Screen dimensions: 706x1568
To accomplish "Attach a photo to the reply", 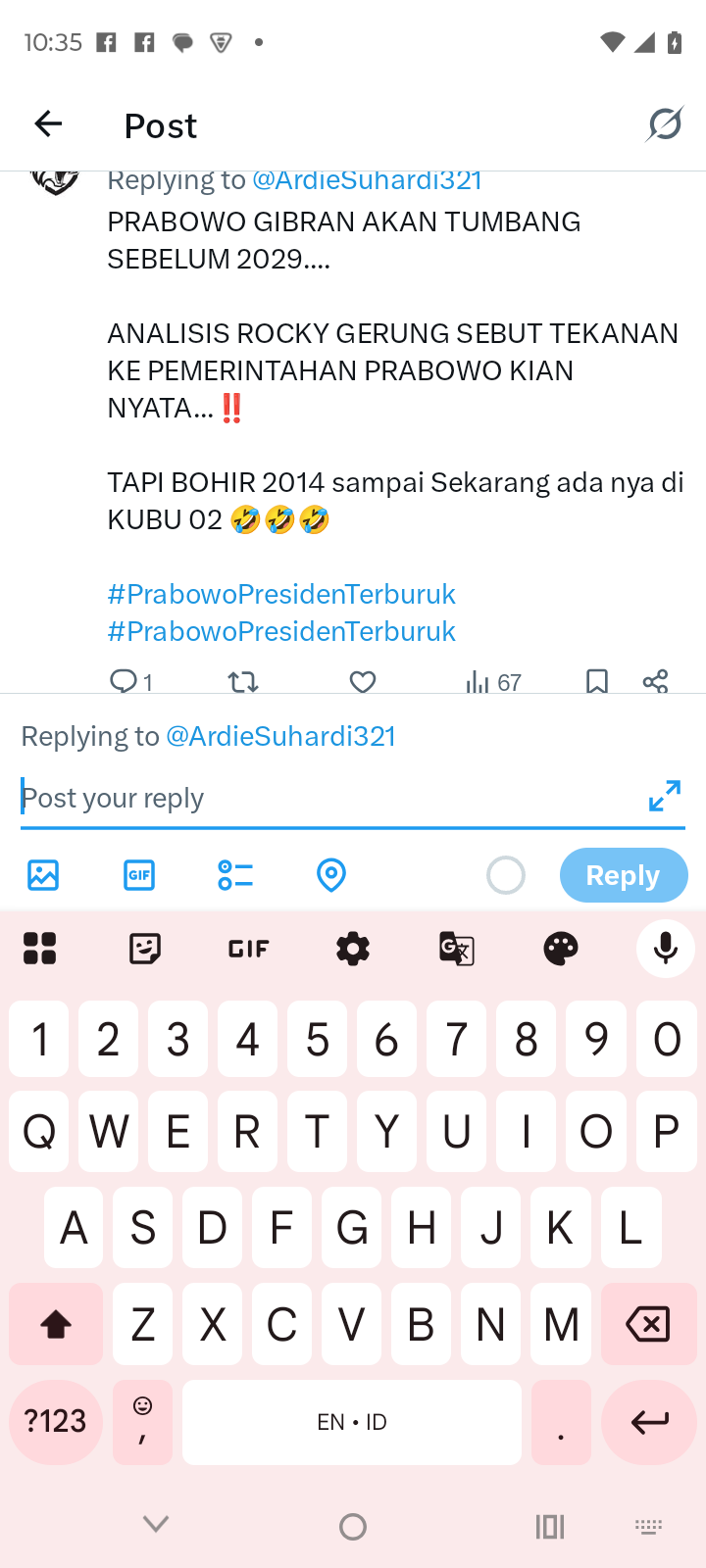I will 43,874.
